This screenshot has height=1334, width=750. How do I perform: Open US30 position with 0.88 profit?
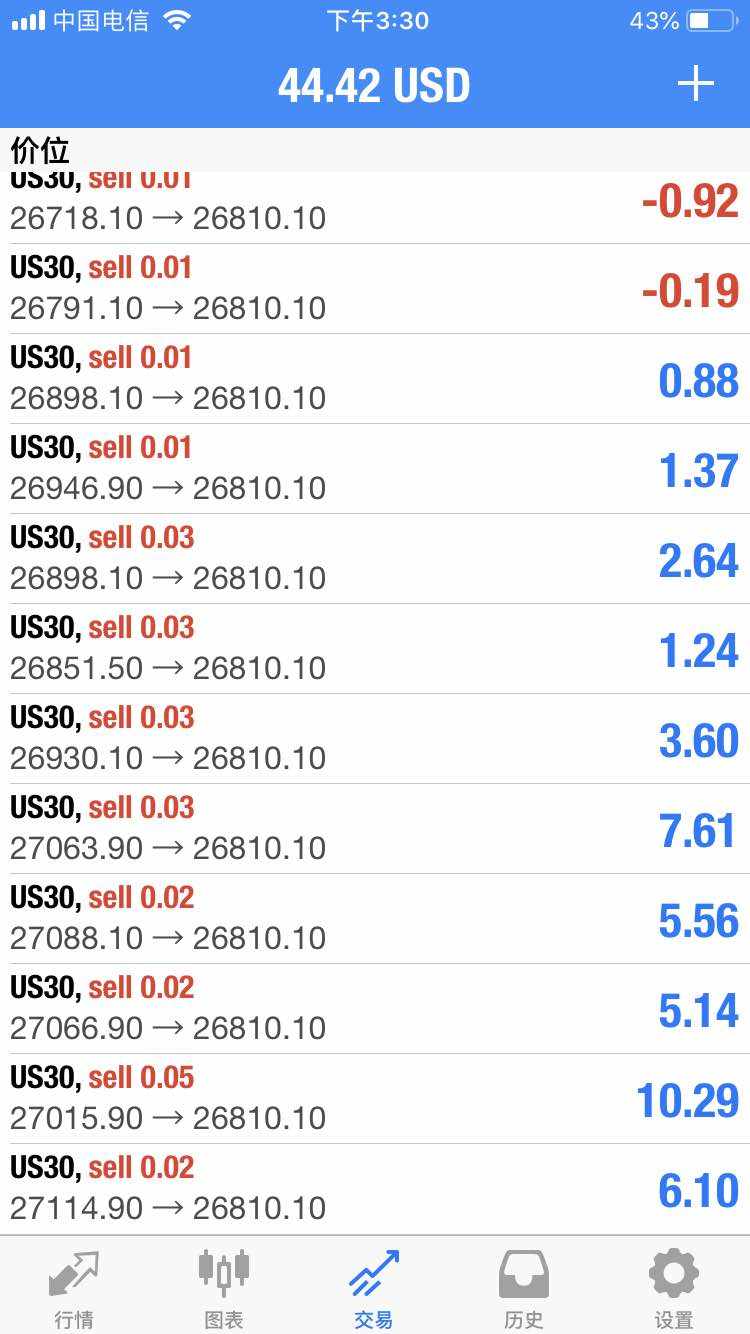pos(375,379)
